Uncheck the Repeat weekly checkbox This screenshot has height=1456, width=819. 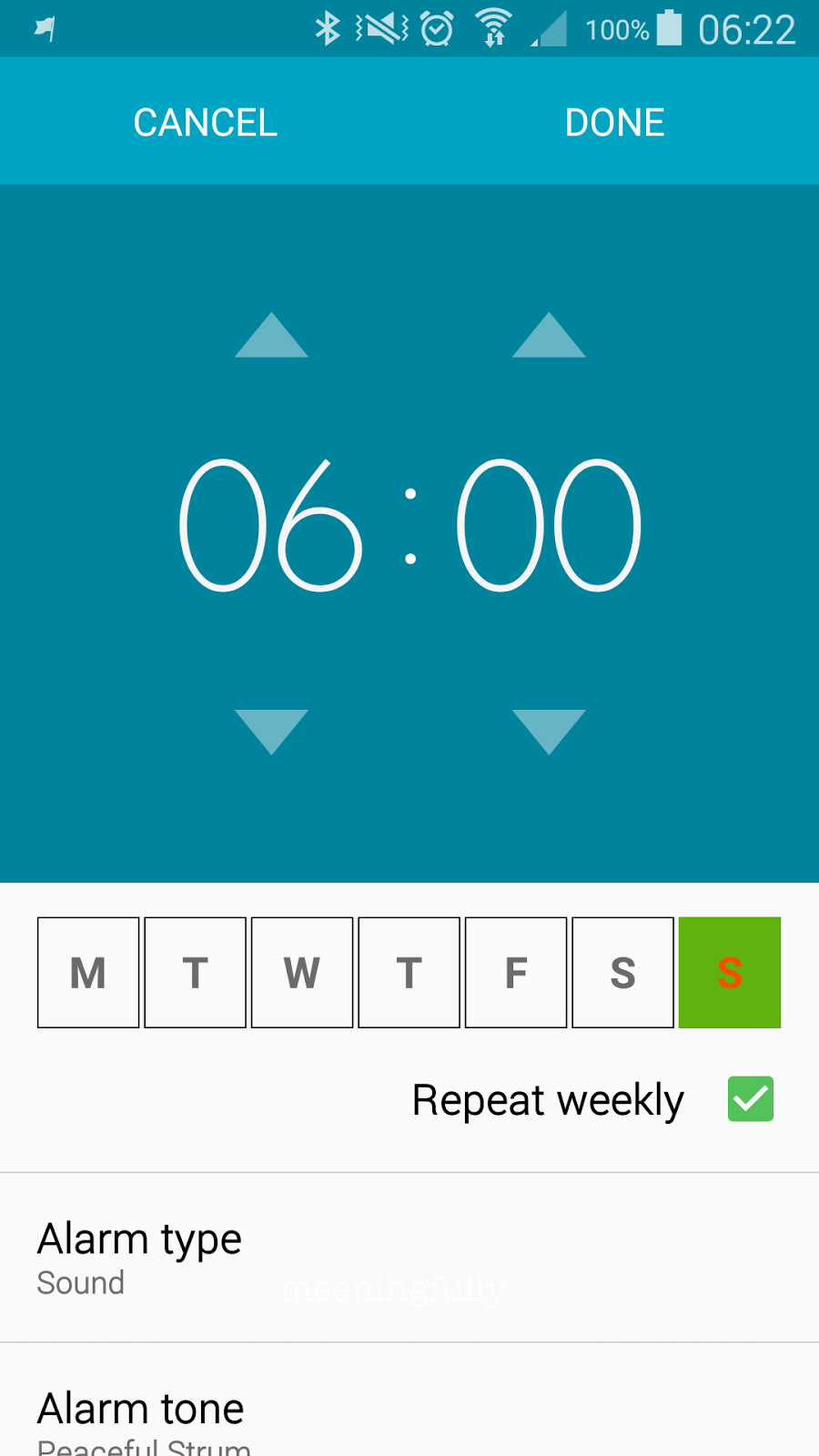[750, 1099]
